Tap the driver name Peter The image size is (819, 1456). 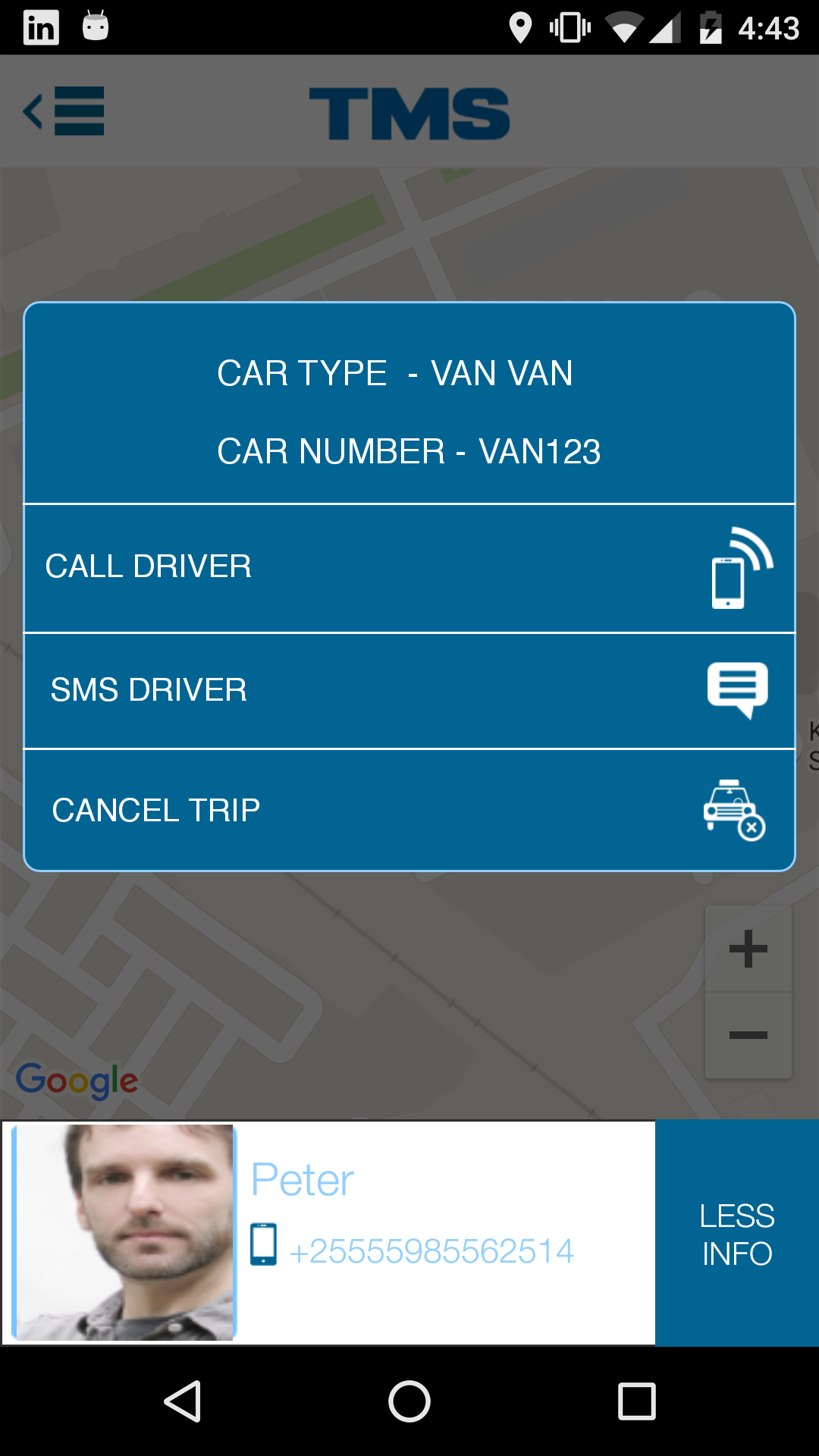pyautogui.click(x=302, y=1178)
